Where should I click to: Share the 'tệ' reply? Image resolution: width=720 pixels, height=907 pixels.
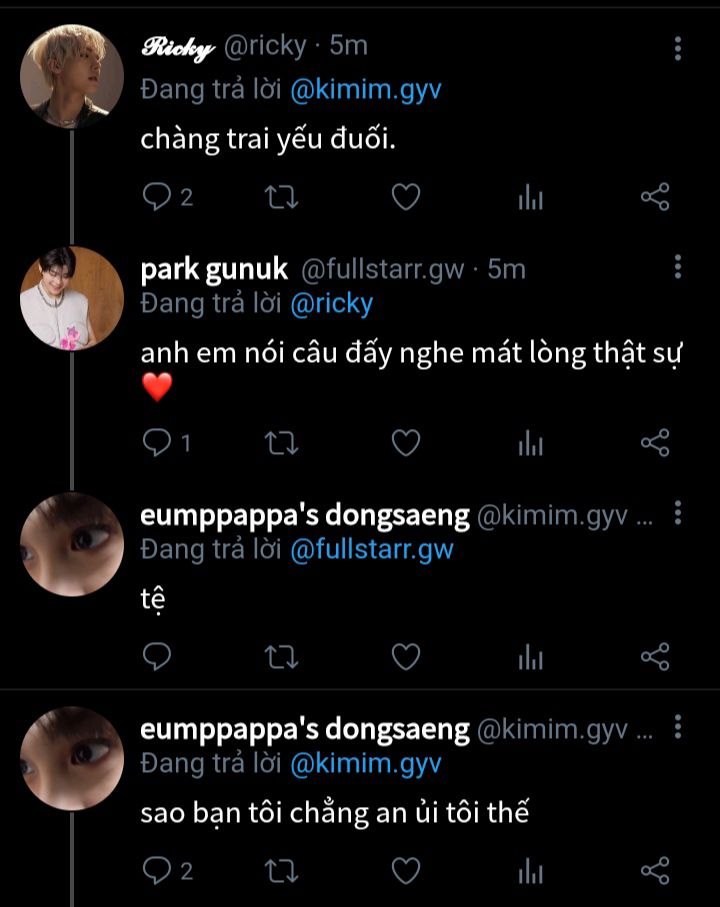click(x=654, y=656)
